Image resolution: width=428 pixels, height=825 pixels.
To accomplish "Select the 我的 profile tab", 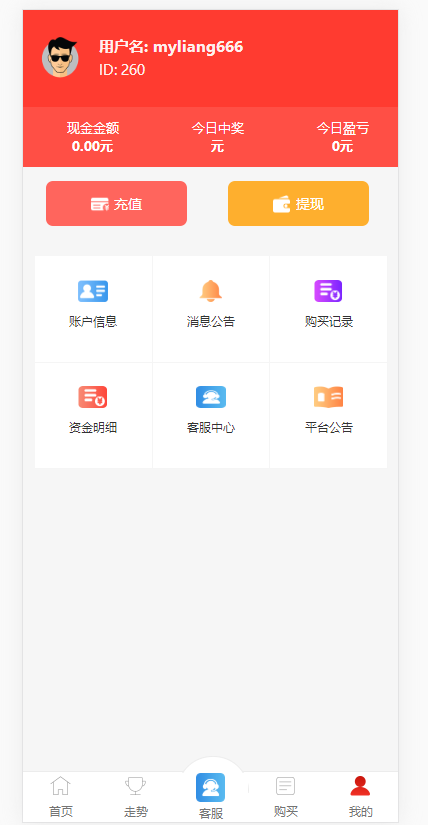I will (x=361, y=797).
